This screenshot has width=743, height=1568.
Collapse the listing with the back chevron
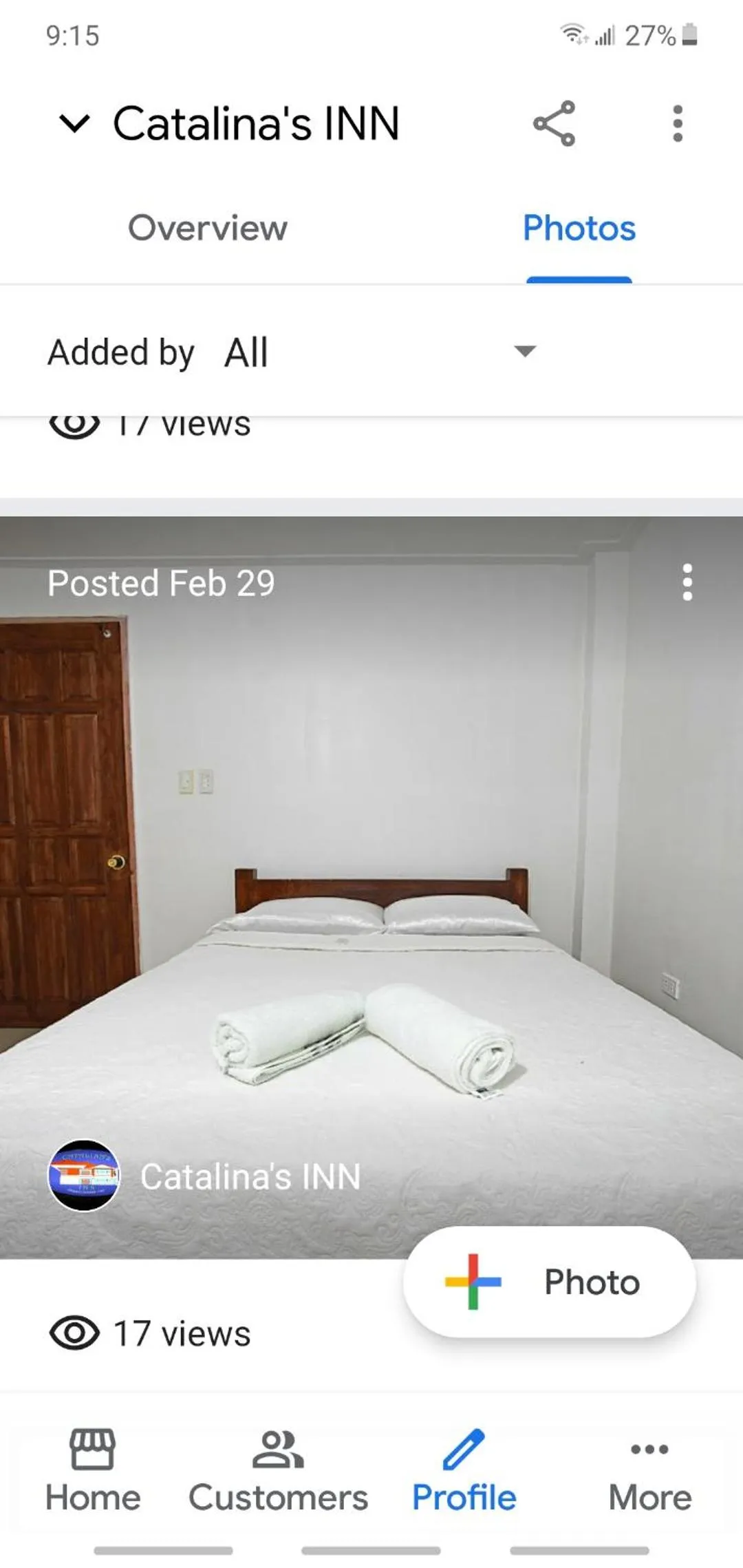(x=76, y=125)
